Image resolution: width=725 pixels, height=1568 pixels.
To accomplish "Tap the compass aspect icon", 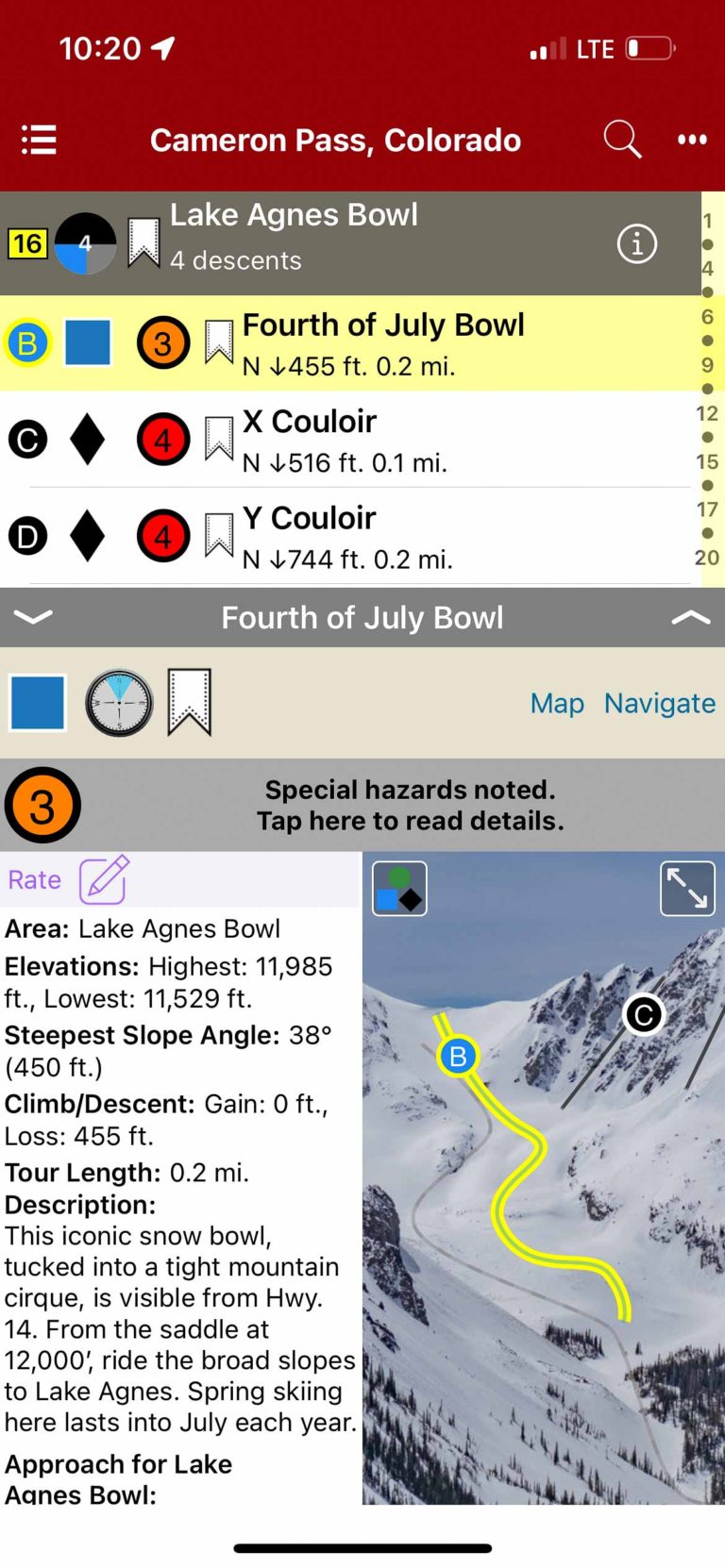I will pos(119,703).
